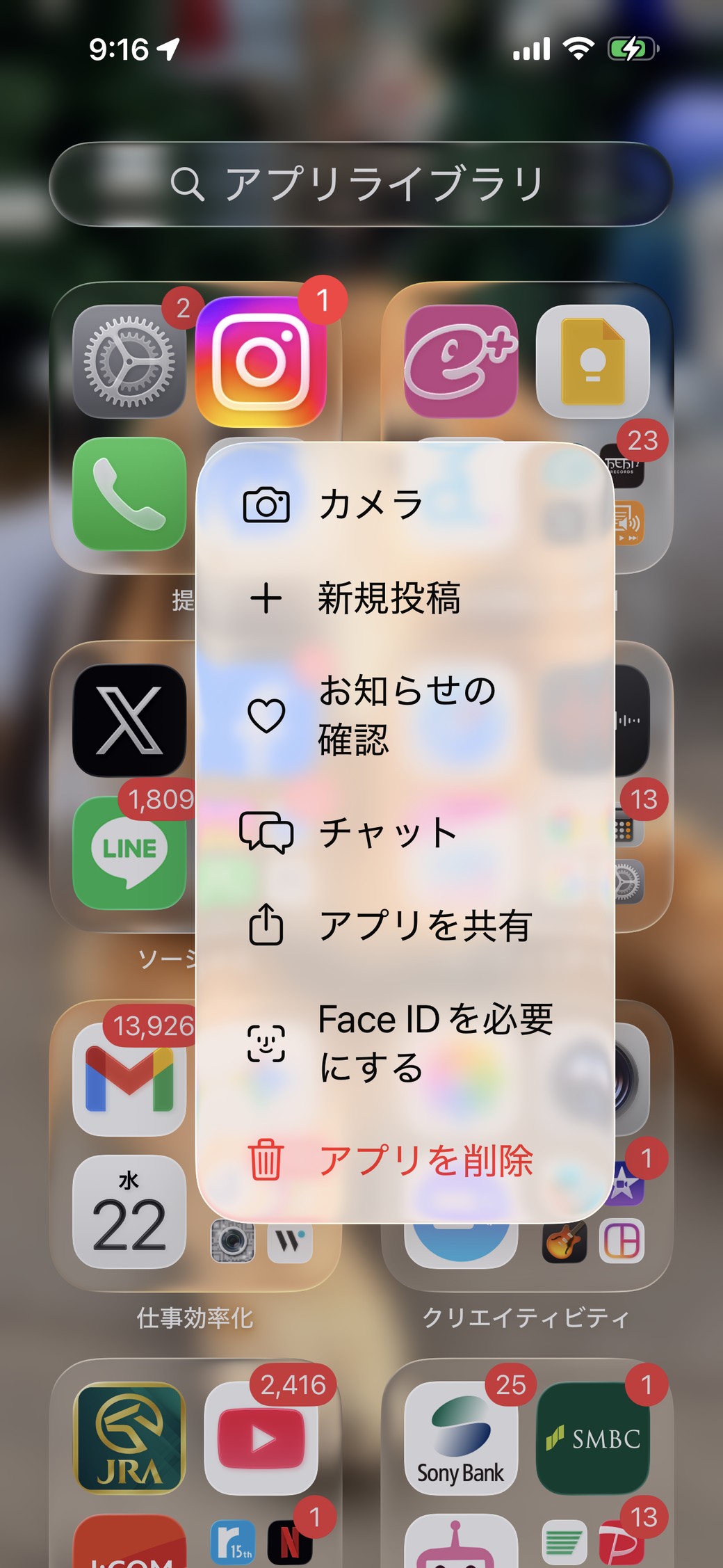Open the e+ ticket app

click(x=462, y=361)
